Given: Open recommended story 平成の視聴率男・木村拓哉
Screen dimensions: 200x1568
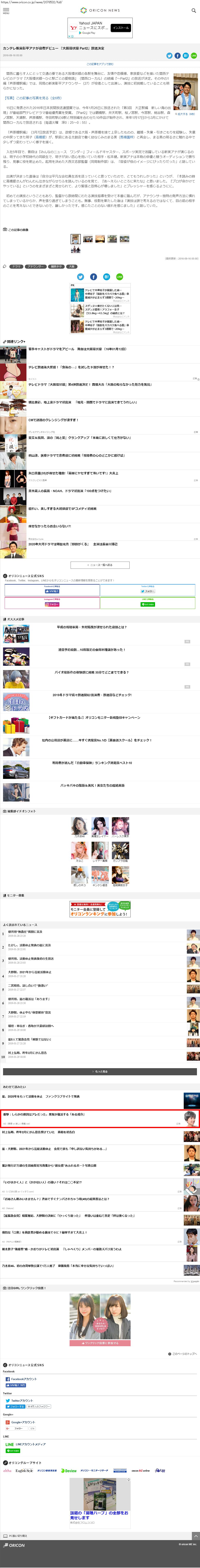Looking at the screenshot, I should (91, 627).
